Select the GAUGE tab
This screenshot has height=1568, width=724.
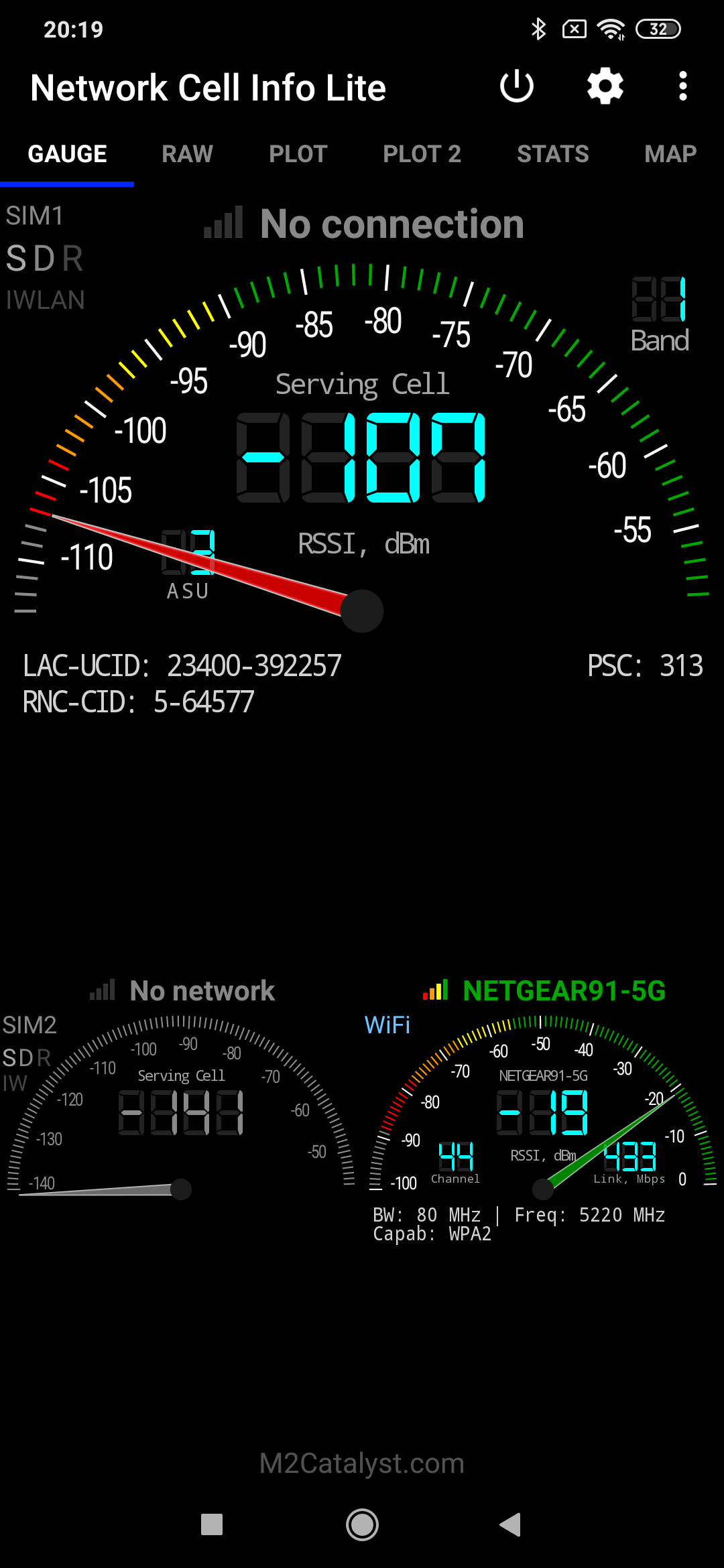coord(67,154)
